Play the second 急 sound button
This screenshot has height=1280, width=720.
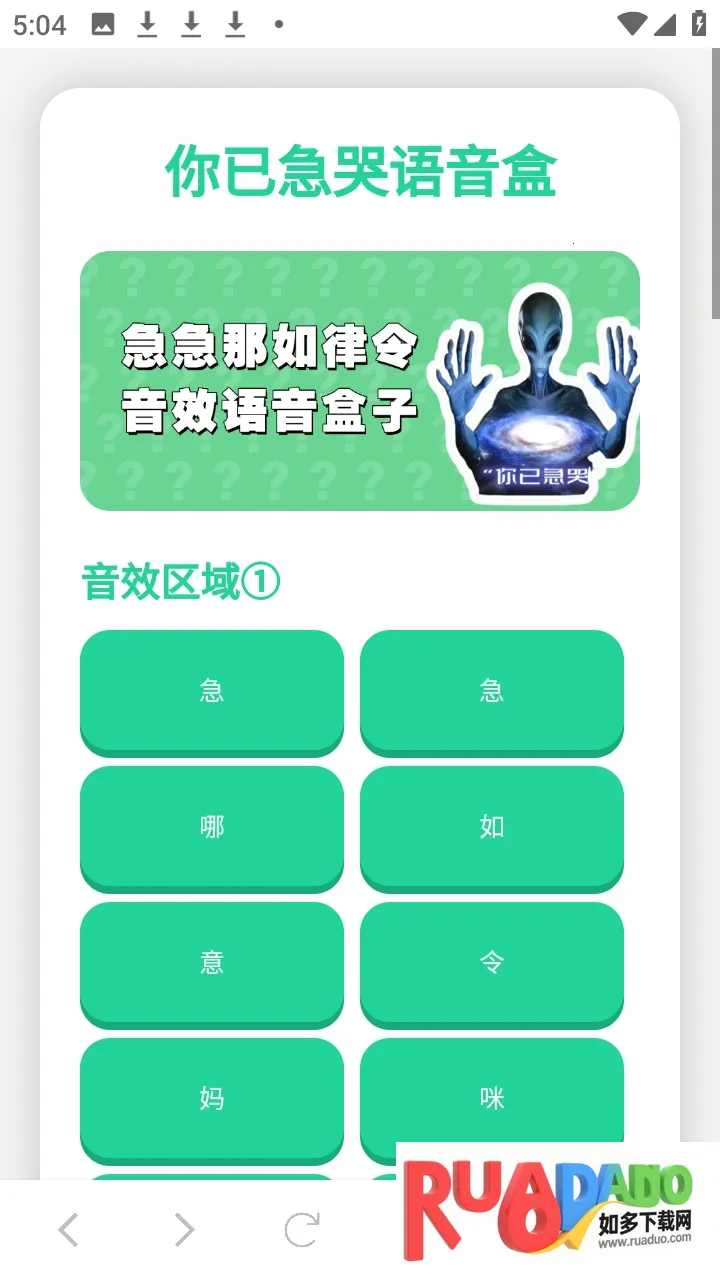[491, 690]
